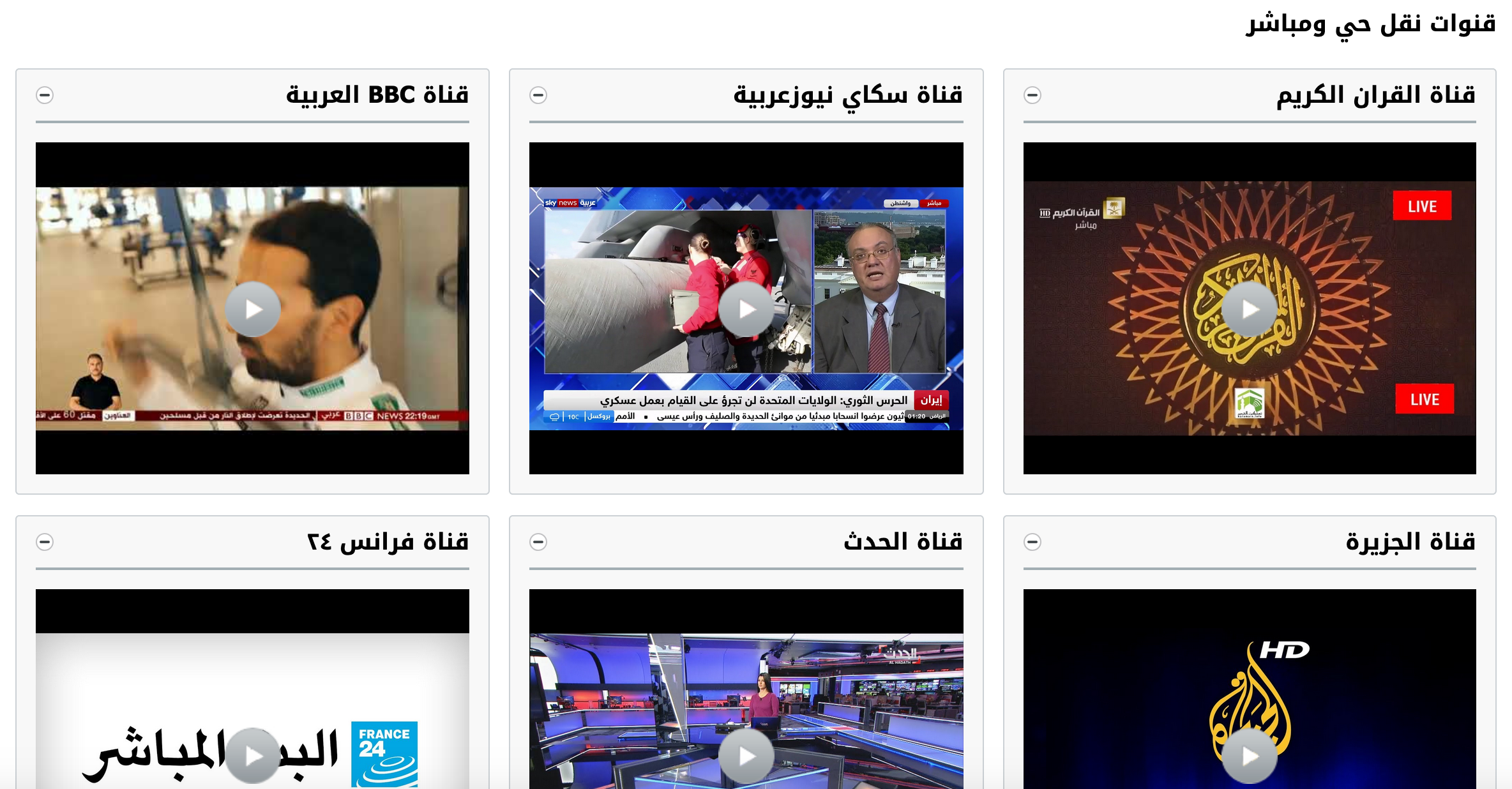Image resolution: width=1512 pixels, height=789 pixels.
Task: Play the Sky News Arabia live stream
Action: (746, 309)
